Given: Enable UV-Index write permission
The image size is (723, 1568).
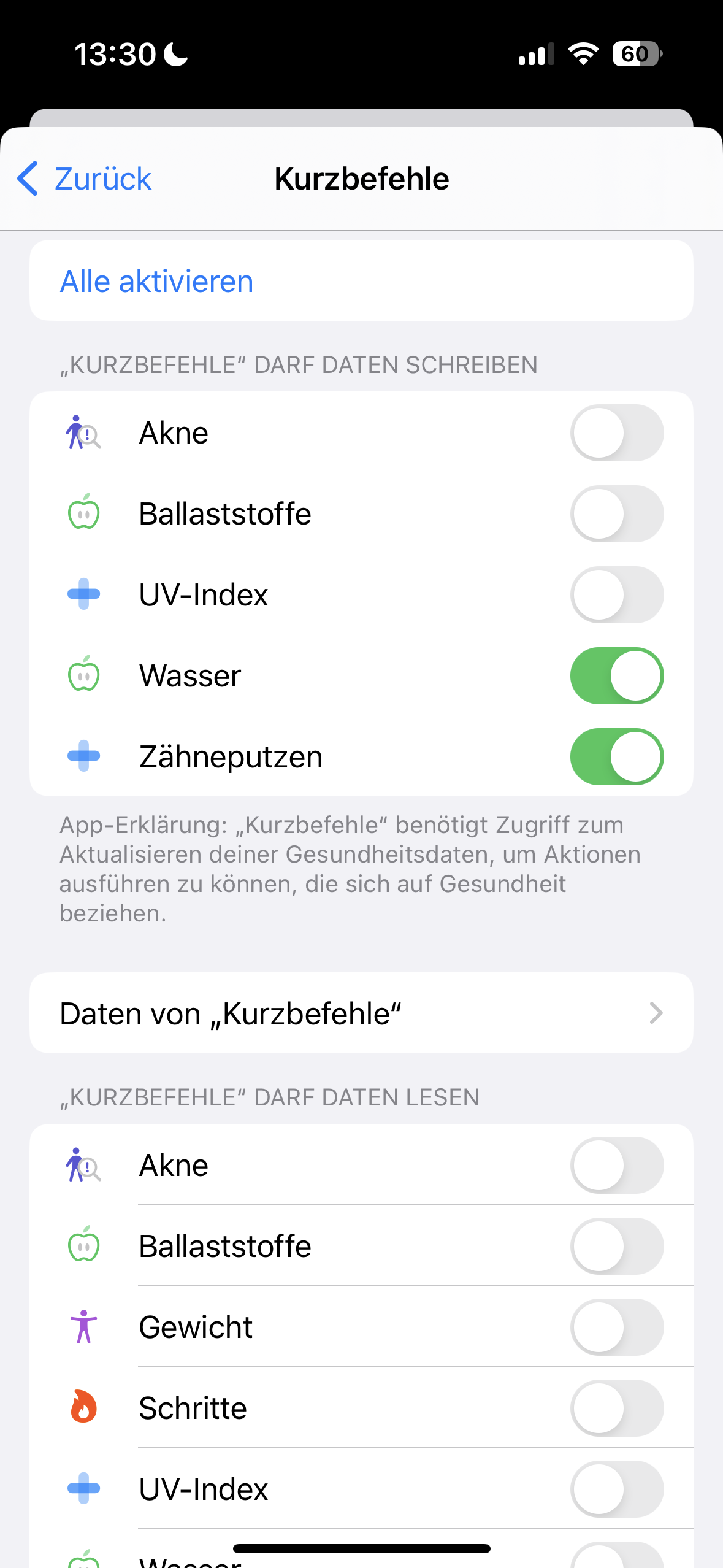Looking at the screenshot, I should (616, 595).
